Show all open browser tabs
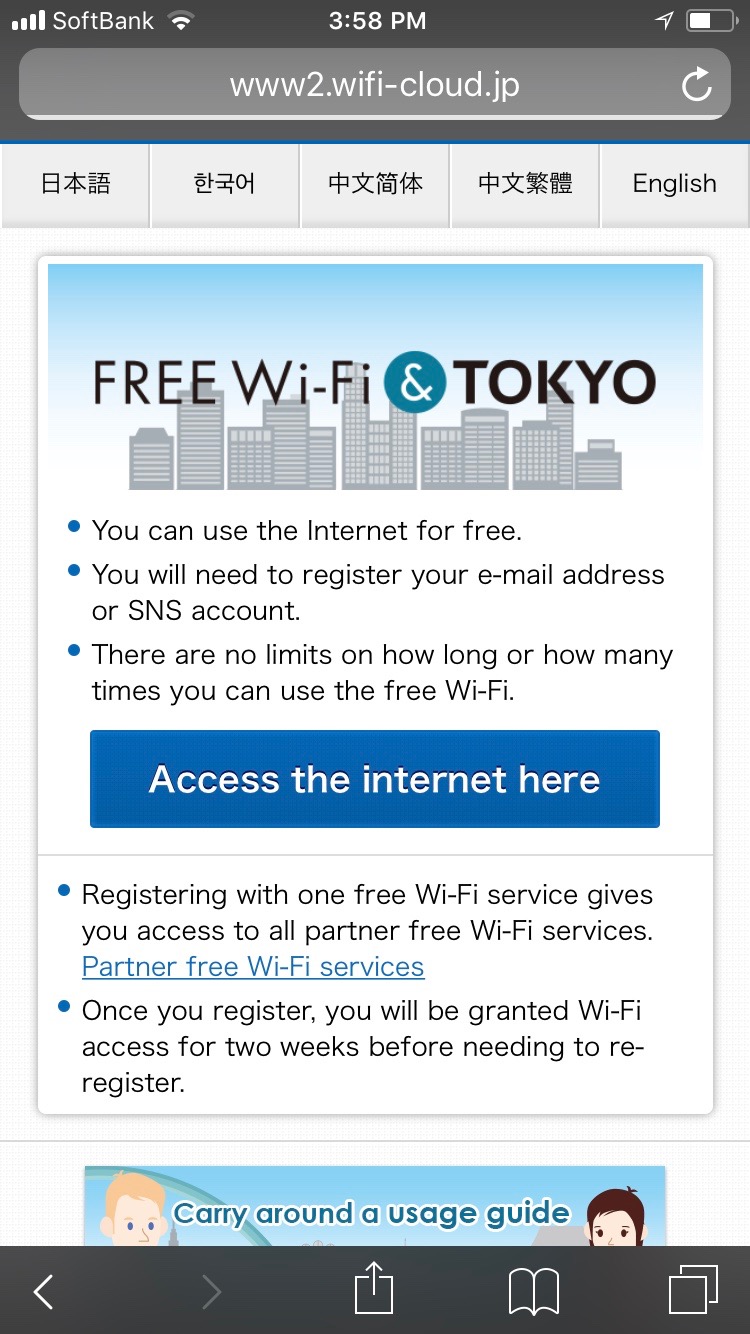This screenshot has height=1334, width=750. pyautogui.click(x=693, y=1290)
